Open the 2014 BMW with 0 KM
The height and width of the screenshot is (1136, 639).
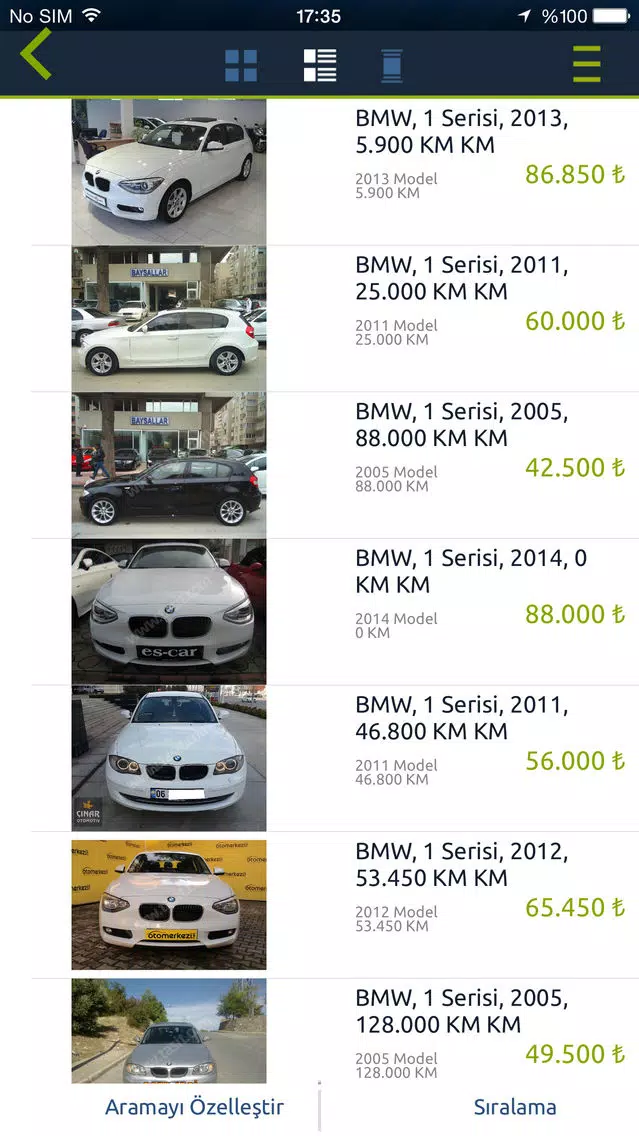335,612
